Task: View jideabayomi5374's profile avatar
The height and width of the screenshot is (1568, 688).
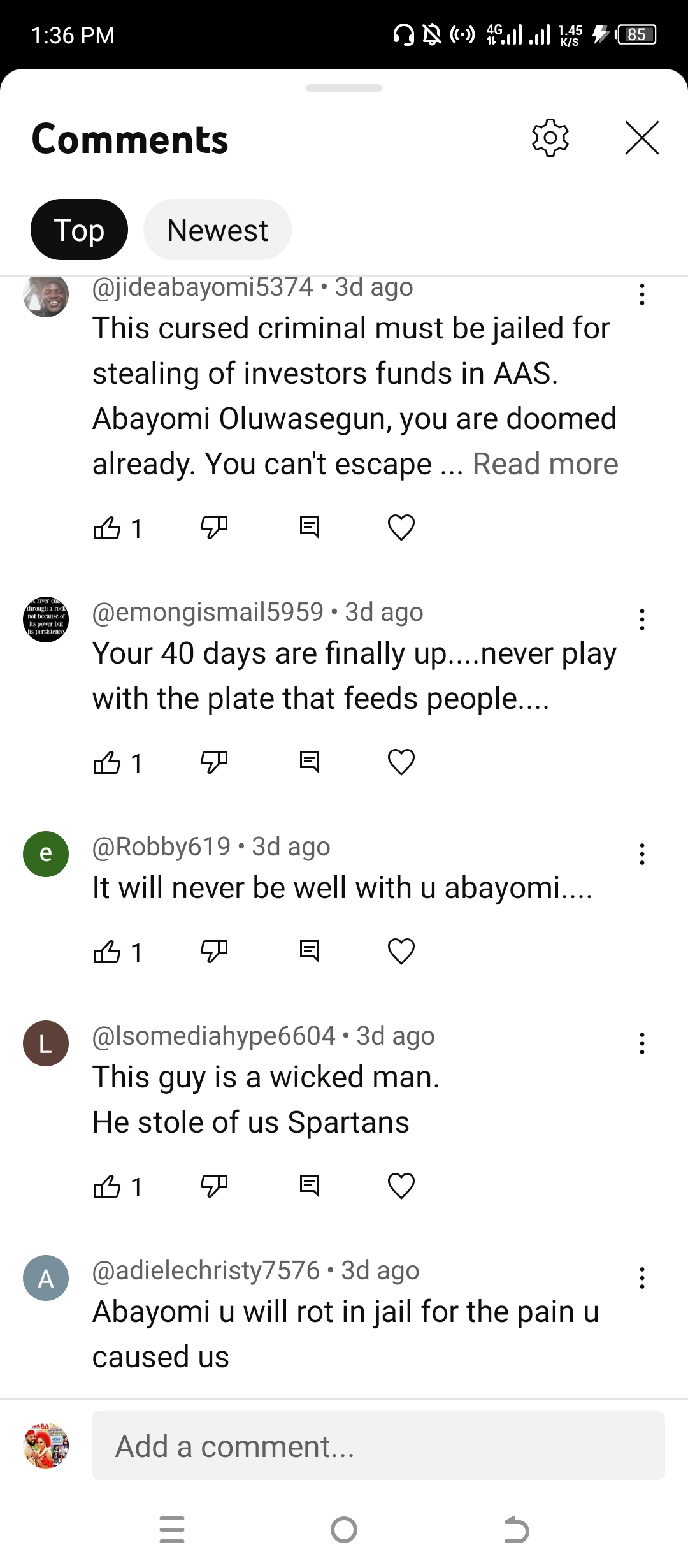Action: [46, 296]
